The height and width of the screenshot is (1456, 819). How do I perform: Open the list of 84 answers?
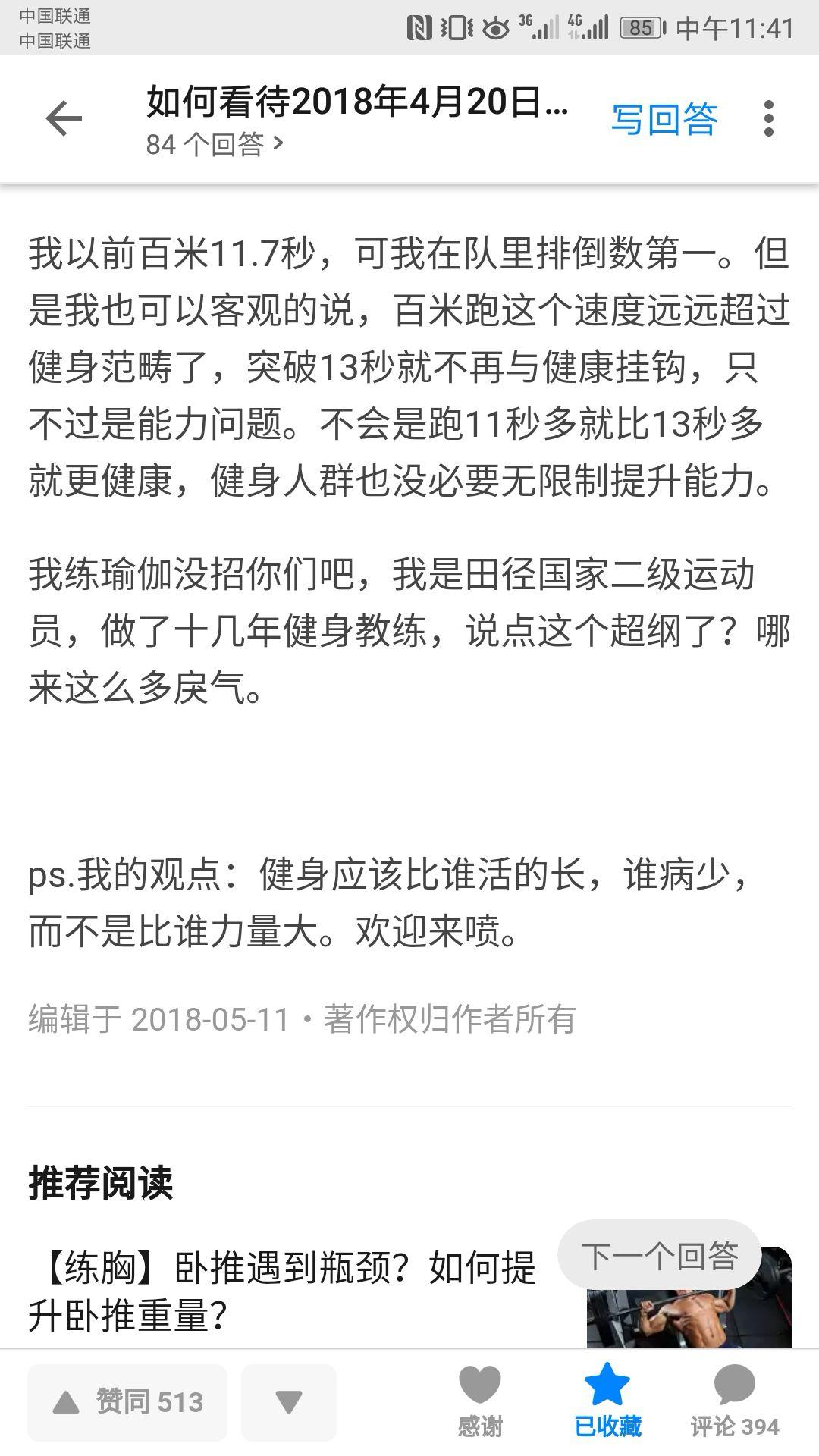tap(215, 143)
